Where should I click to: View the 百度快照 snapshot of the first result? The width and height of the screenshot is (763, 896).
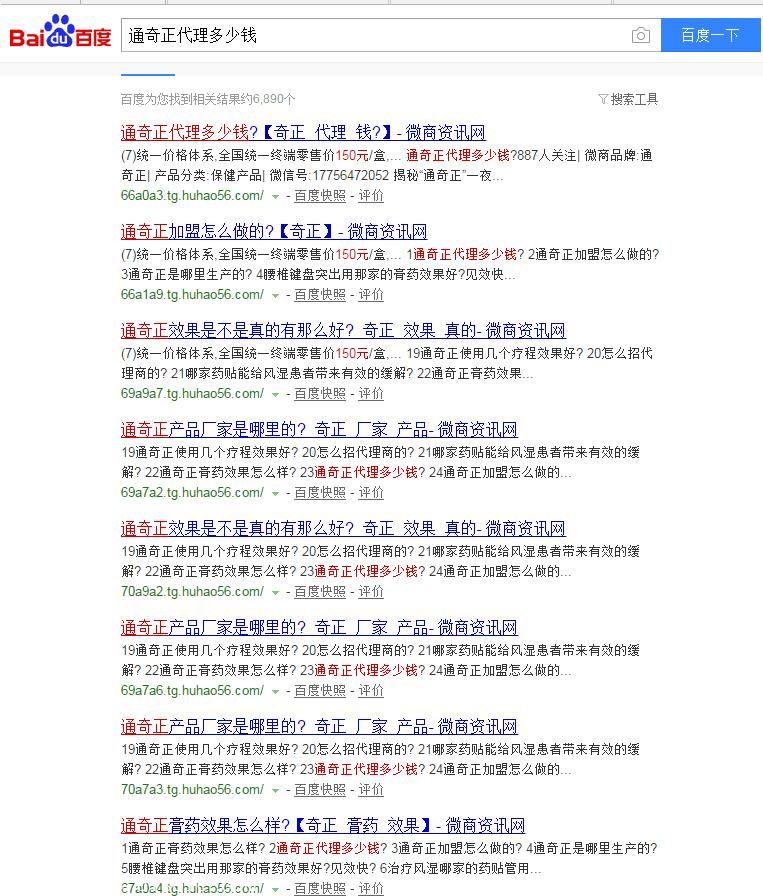click(x=319, y=196)
